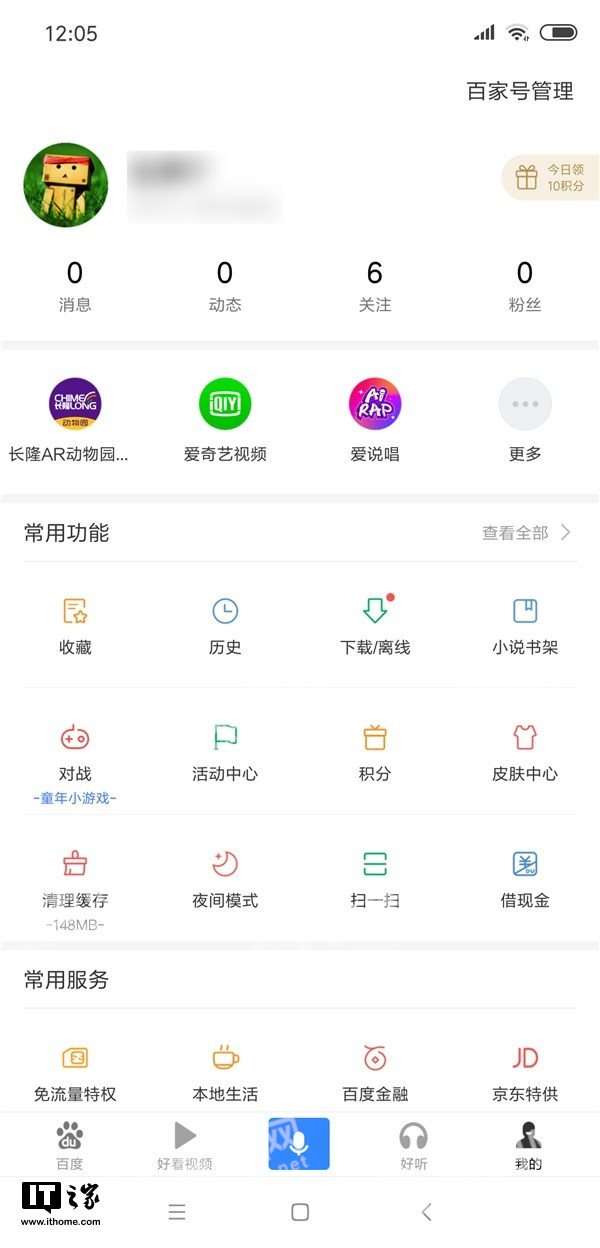Viewport: 600px width, 1248px height.
Task: Go back with system back button
Action: [x=427, y=1212]
